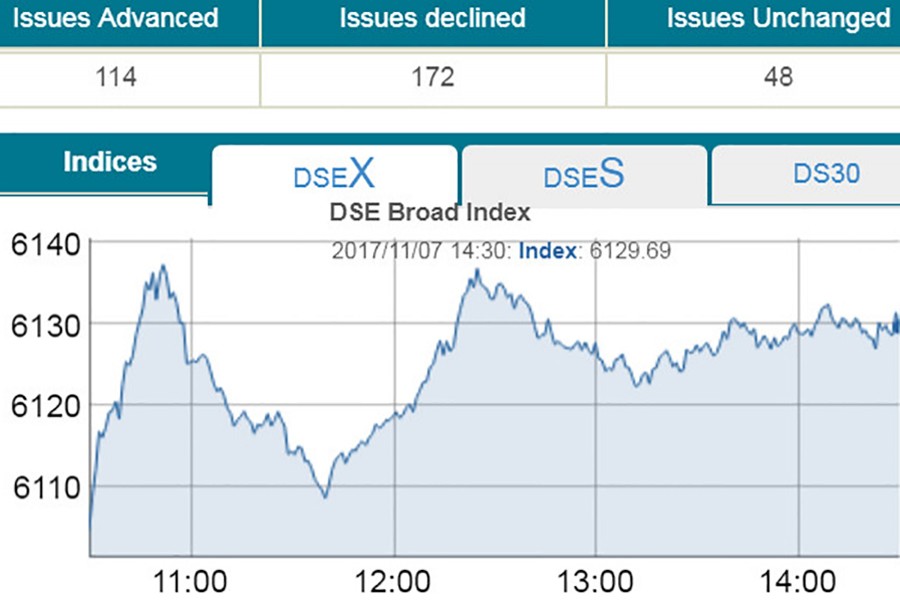Viewport: 900px width, 600px height.
Task: Open the DS30 index tab
Action: point(825,173)
